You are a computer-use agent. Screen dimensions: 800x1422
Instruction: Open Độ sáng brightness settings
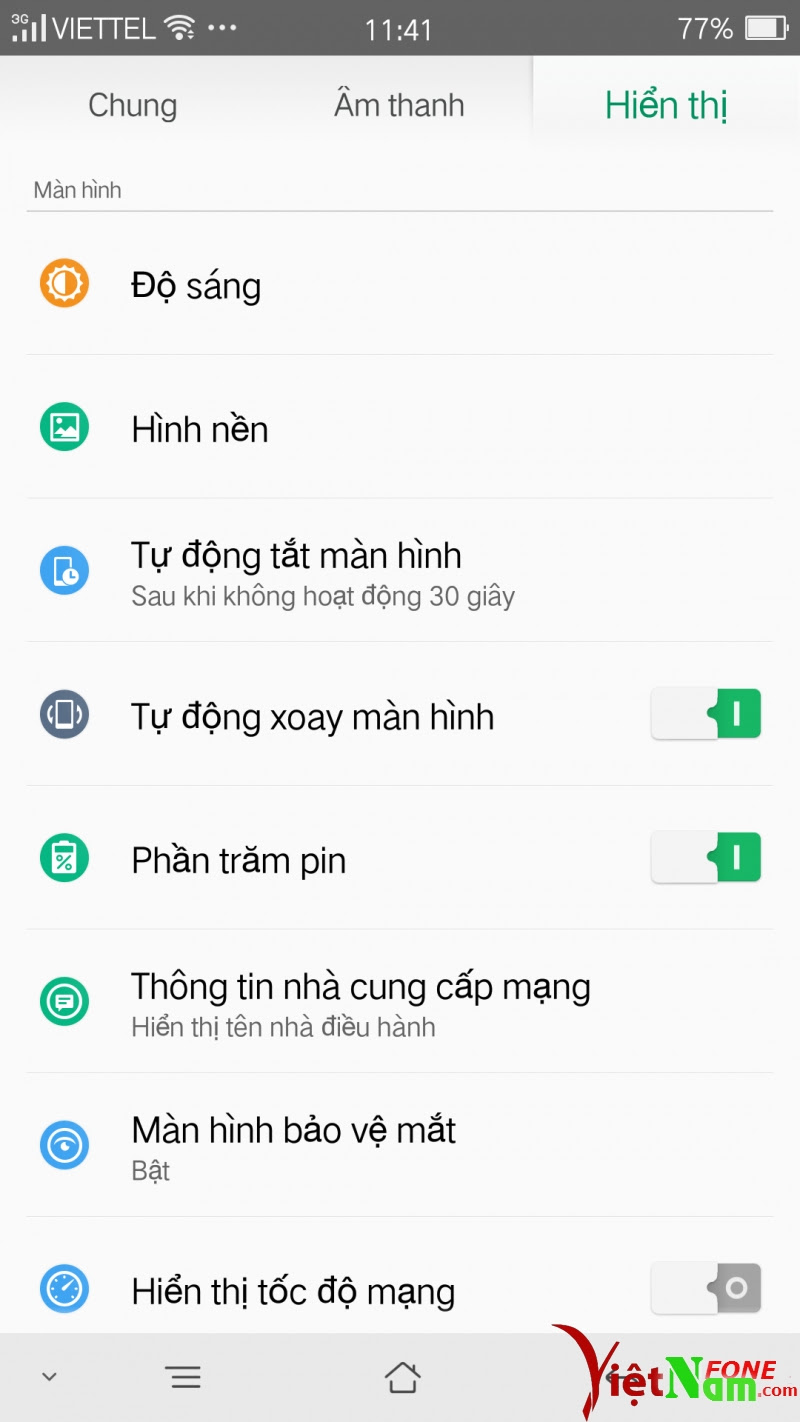(x=400, y=284)
